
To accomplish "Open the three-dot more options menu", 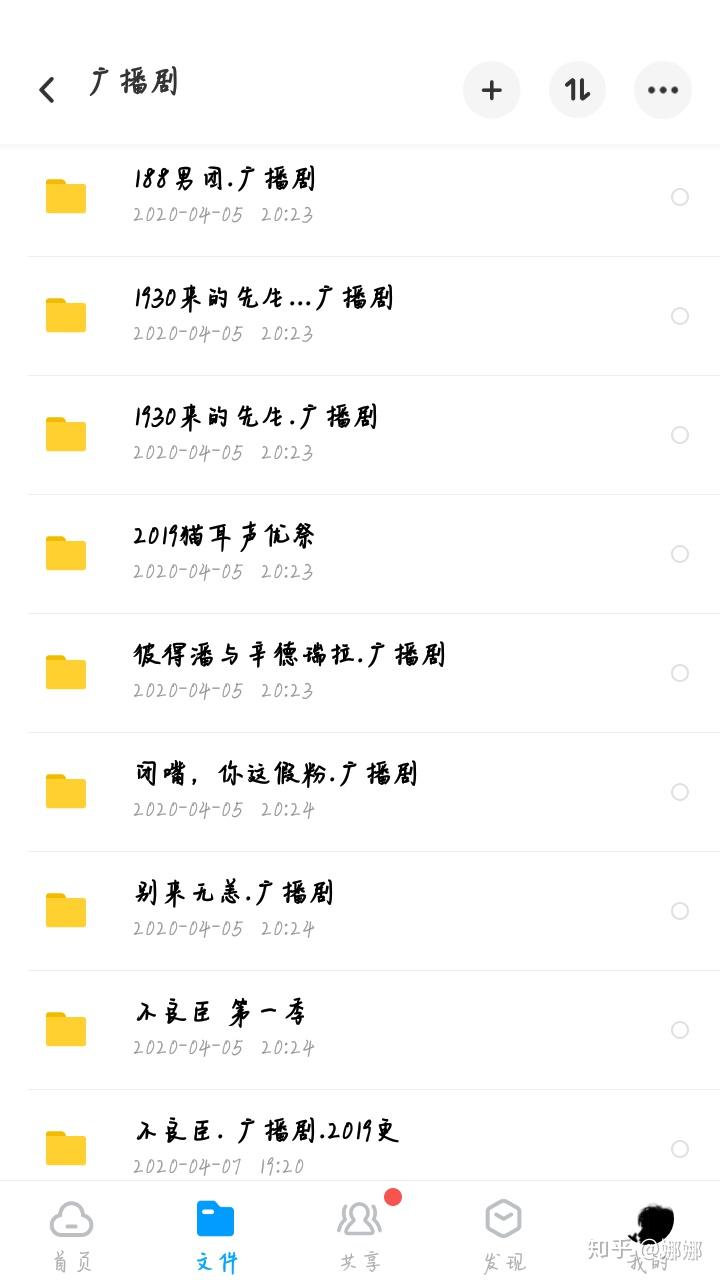I will click(662, 89).
